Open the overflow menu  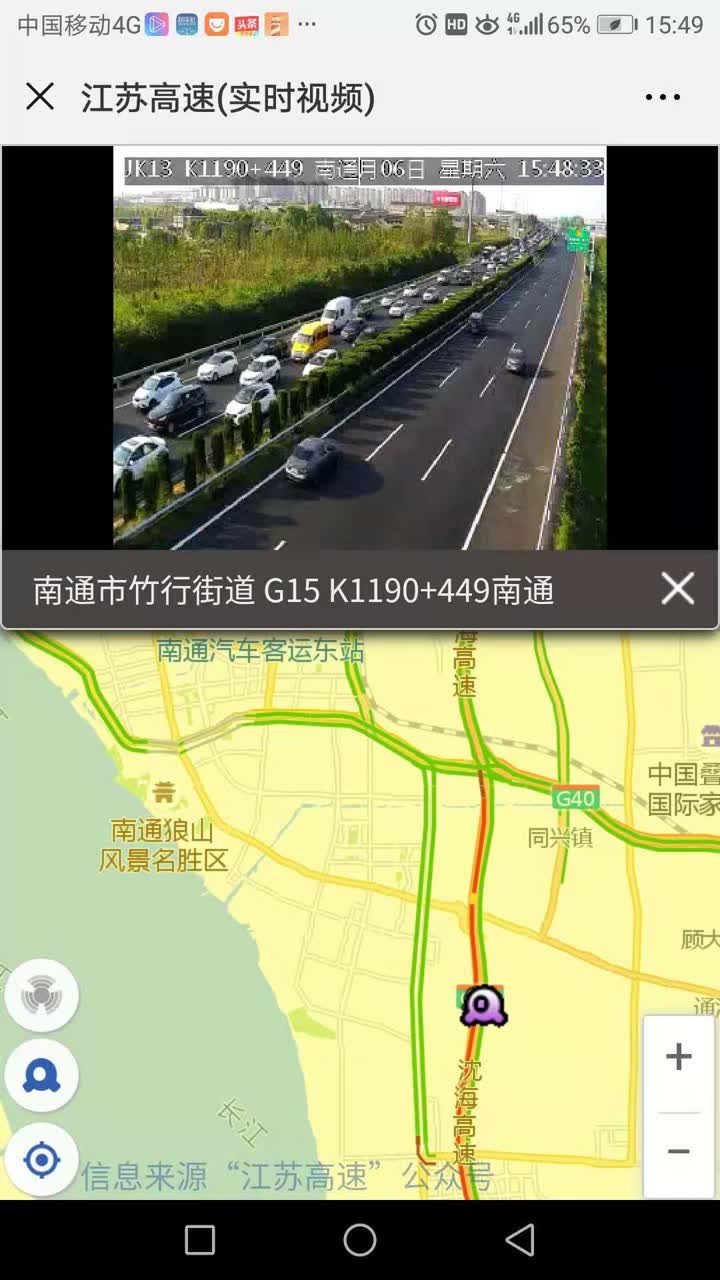[663, 97]
